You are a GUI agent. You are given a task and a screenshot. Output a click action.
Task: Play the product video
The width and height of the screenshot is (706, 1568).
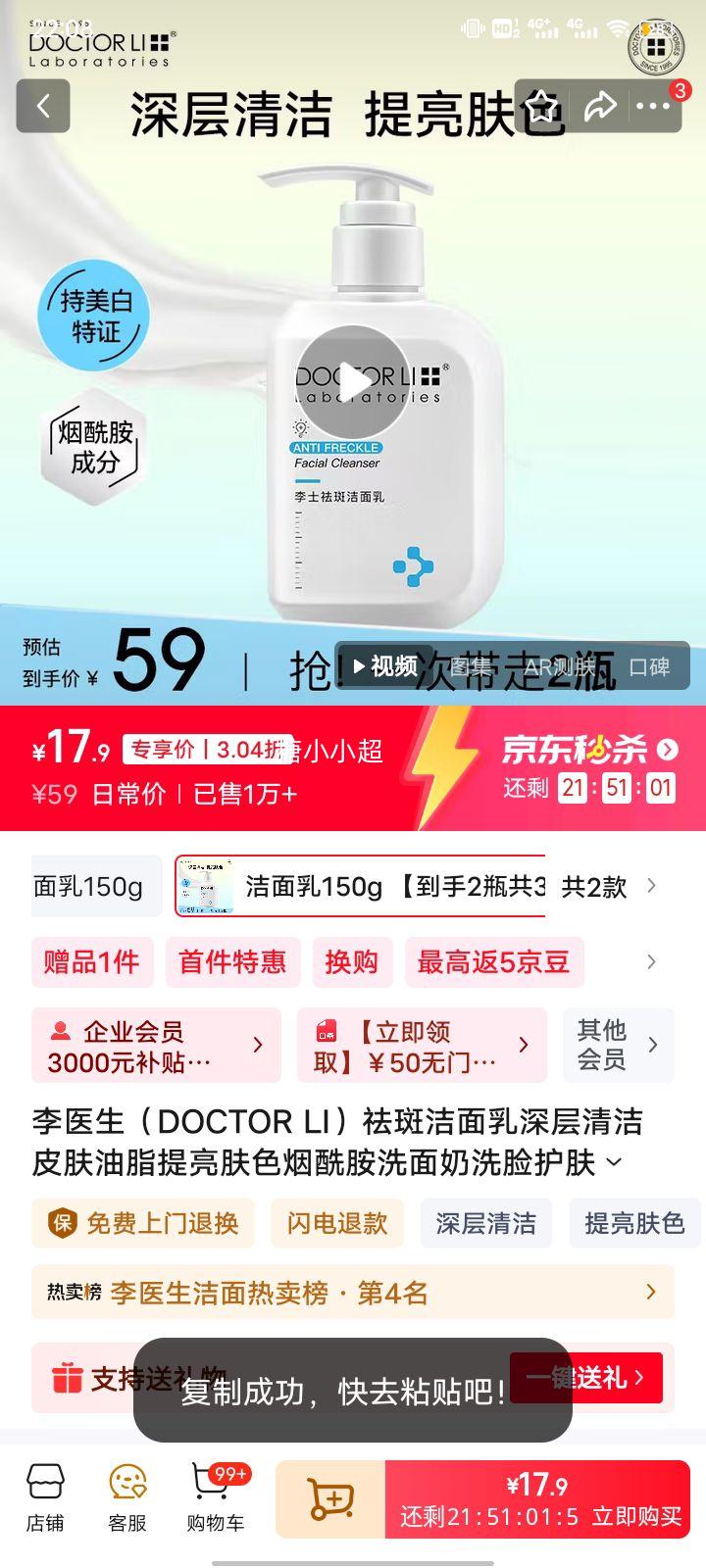(352, 379)
